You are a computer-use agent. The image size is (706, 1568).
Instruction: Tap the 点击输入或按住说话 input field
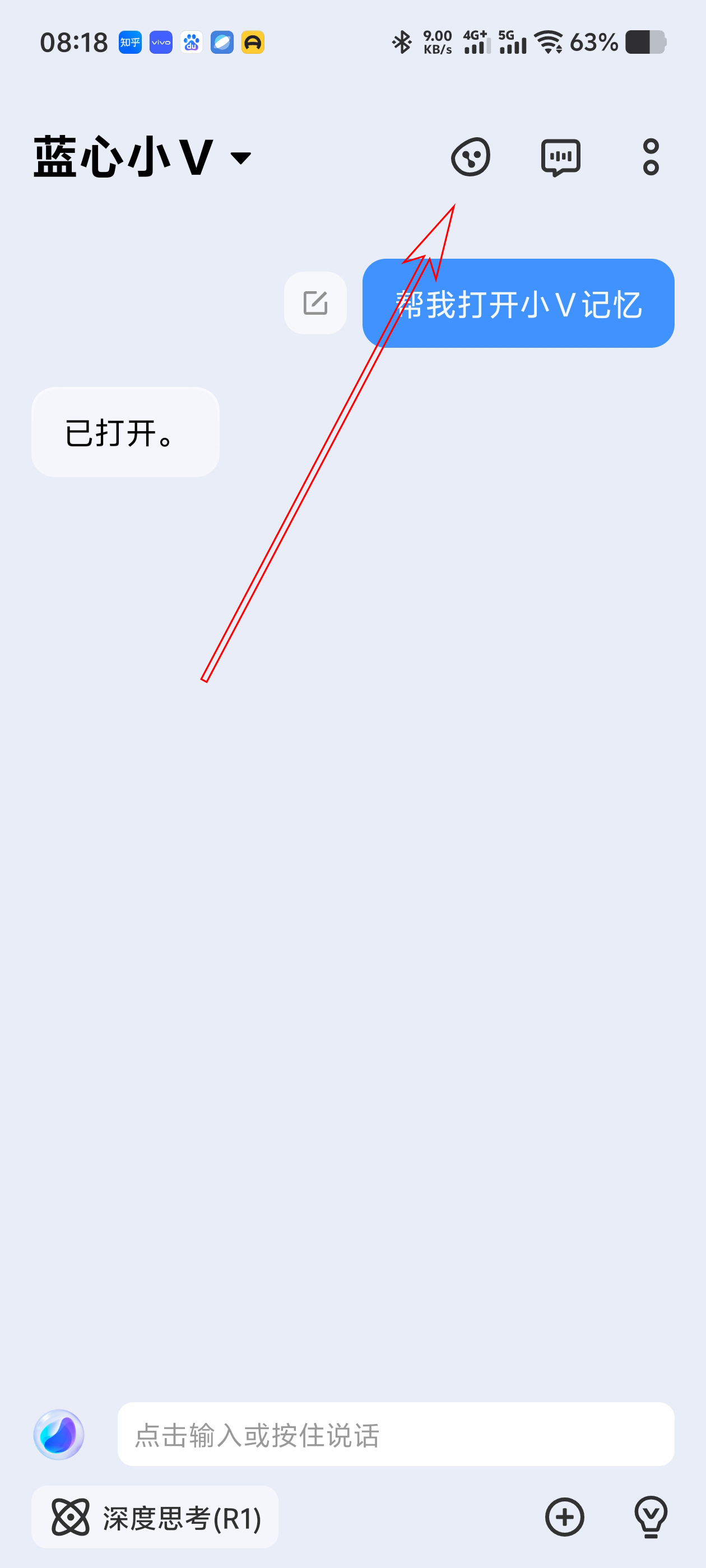coord(396,1434)
